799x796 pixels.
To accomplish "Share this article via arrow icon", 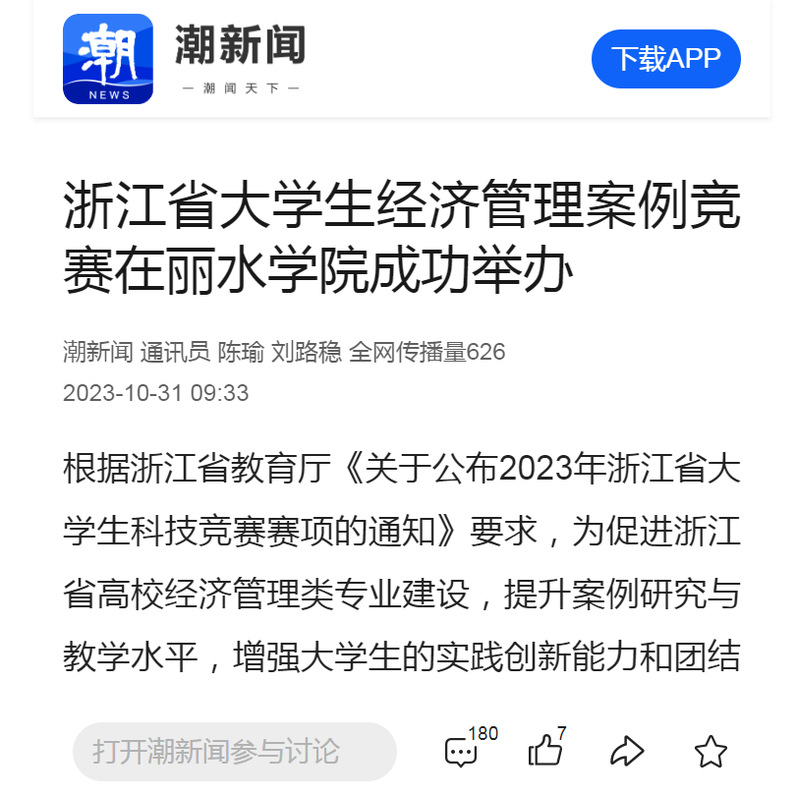I will [627, 751].
